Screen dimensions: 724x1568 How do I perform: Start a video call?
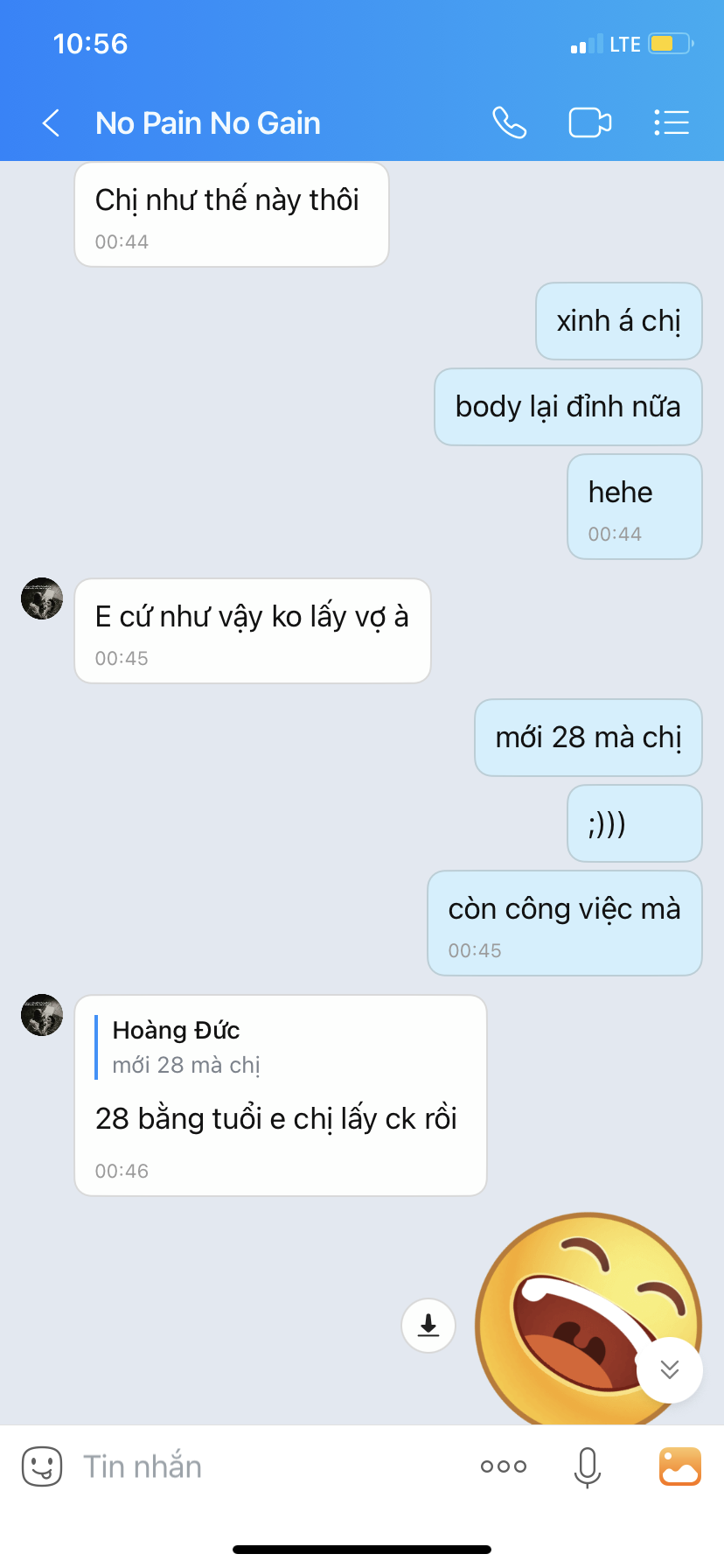589,123
